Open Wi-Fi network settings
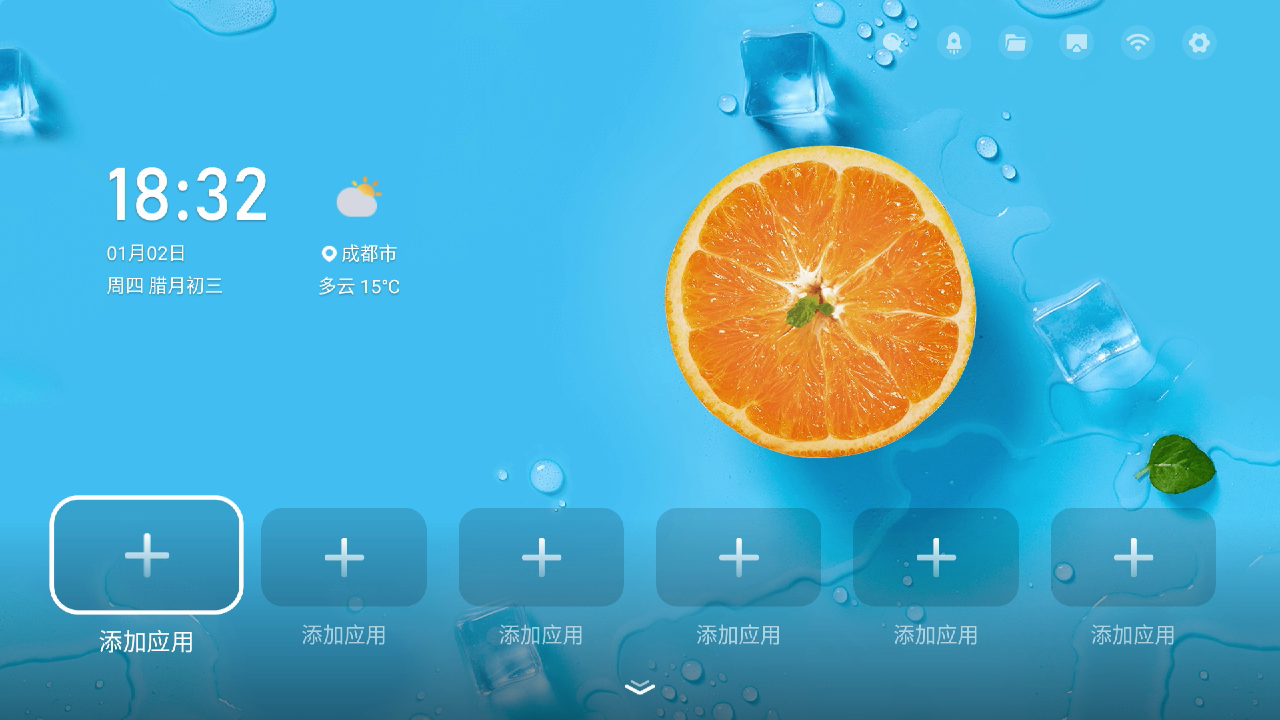 (1137, 43)
